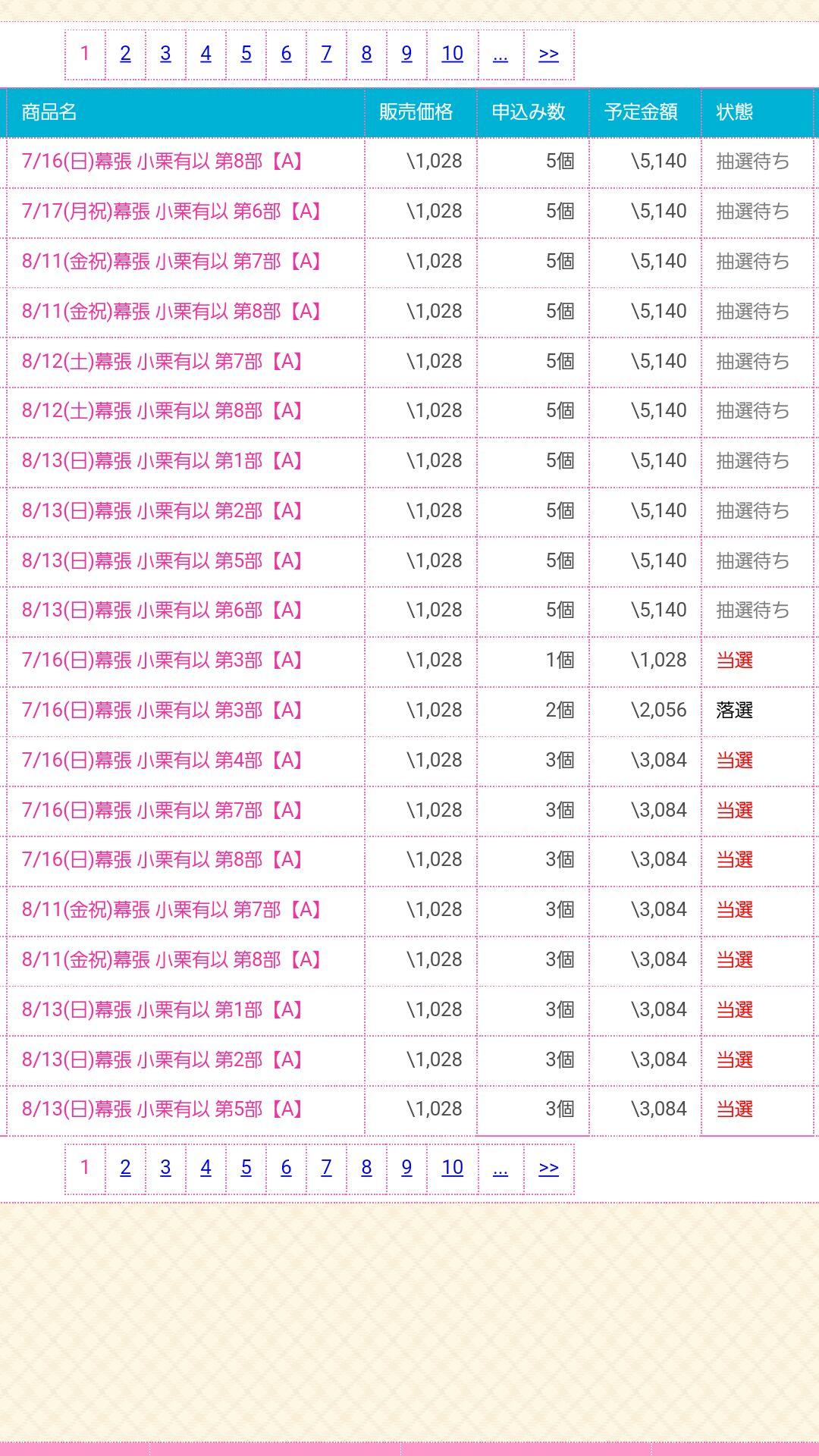Open the ... pagination link at top
Image resolution: width=819 pixels, height=1456 pixels.
click(x=499, y=54)
